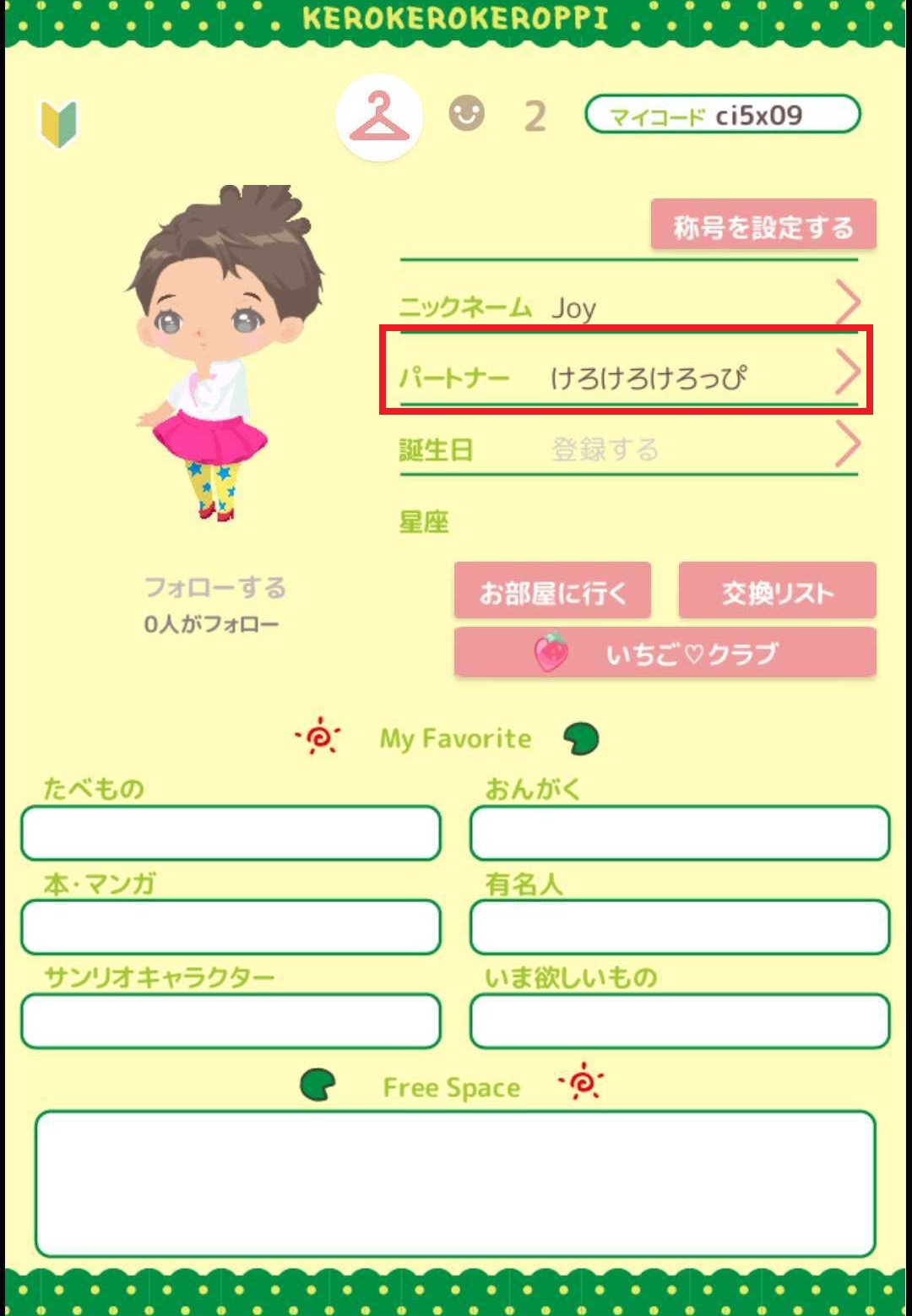This screenshot has width=912, height=1316.
Task: Open the 交換リスト button
Action: coord(777,591)
